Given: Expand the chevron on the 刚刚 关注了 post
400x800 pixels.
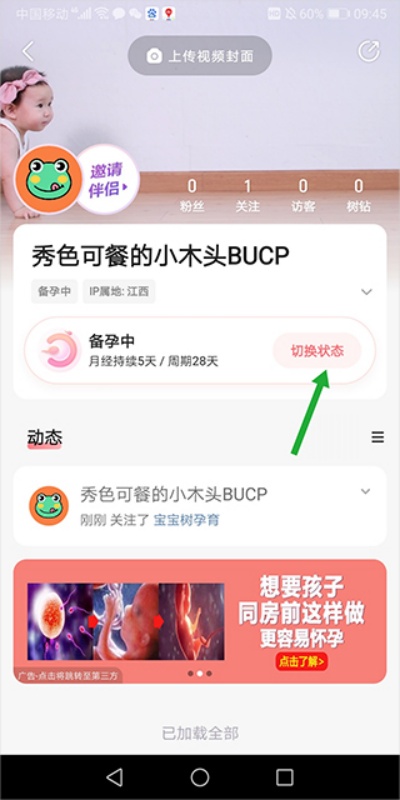Looking at the screenshot, I should pyautogui.click(x=365, y=491).
